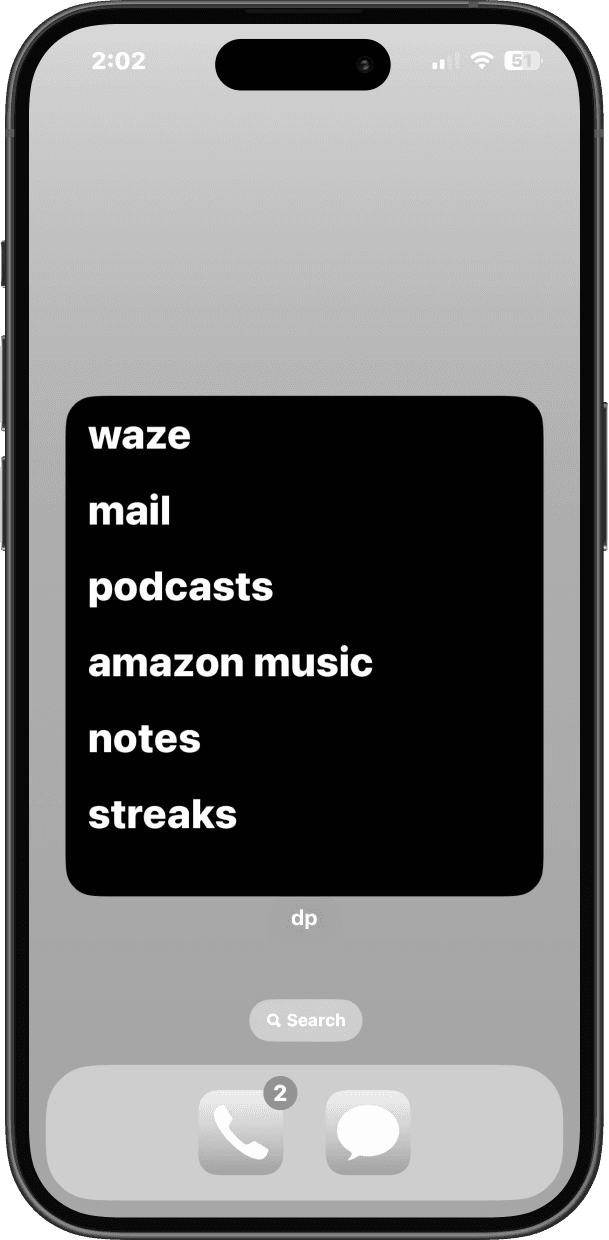Viewport: 609px width, 1240px height.
Task: Launch Waze from the widget list
Action: (x=140, y=436)
